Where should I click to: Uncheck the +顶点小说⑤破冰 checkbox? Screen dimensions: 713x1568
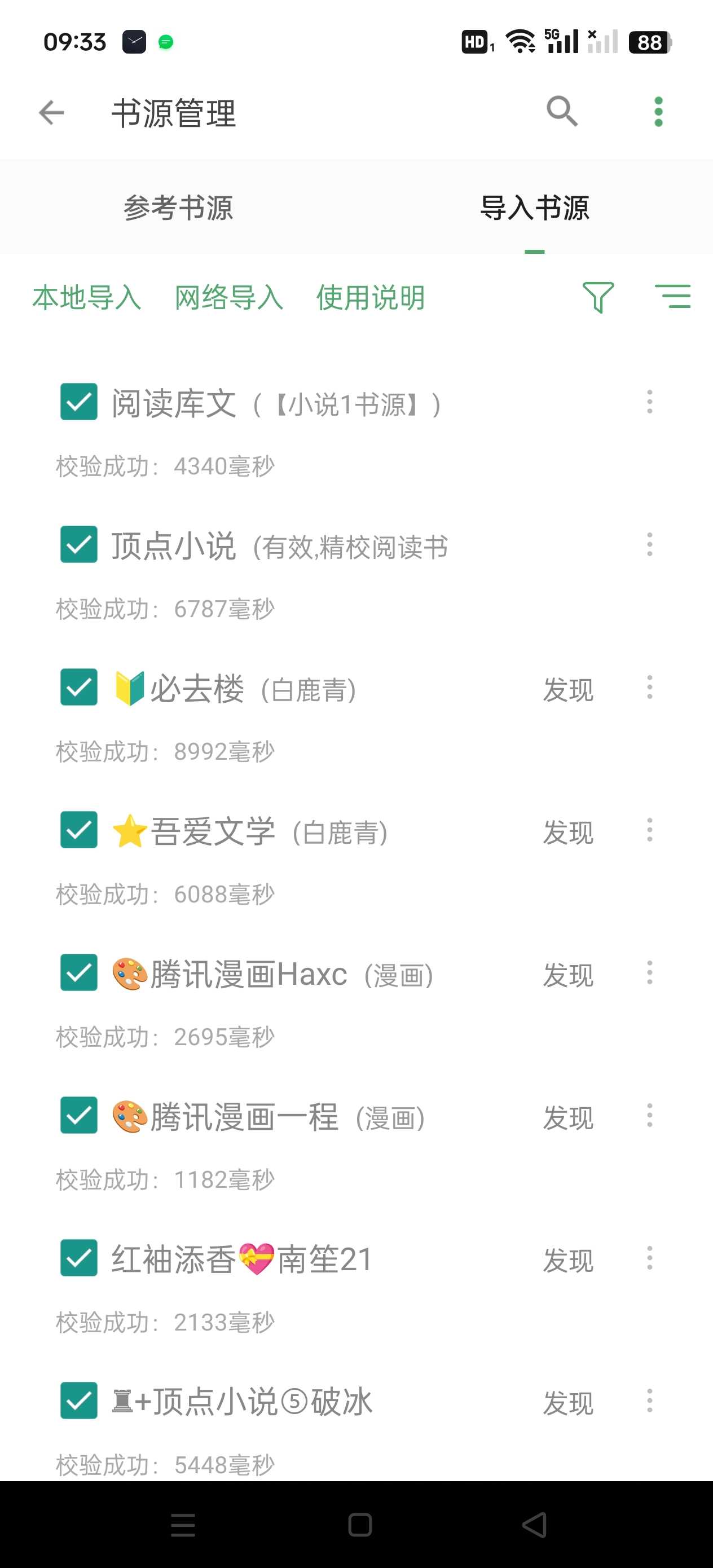pyautogui.click(x=78, y=1400)
